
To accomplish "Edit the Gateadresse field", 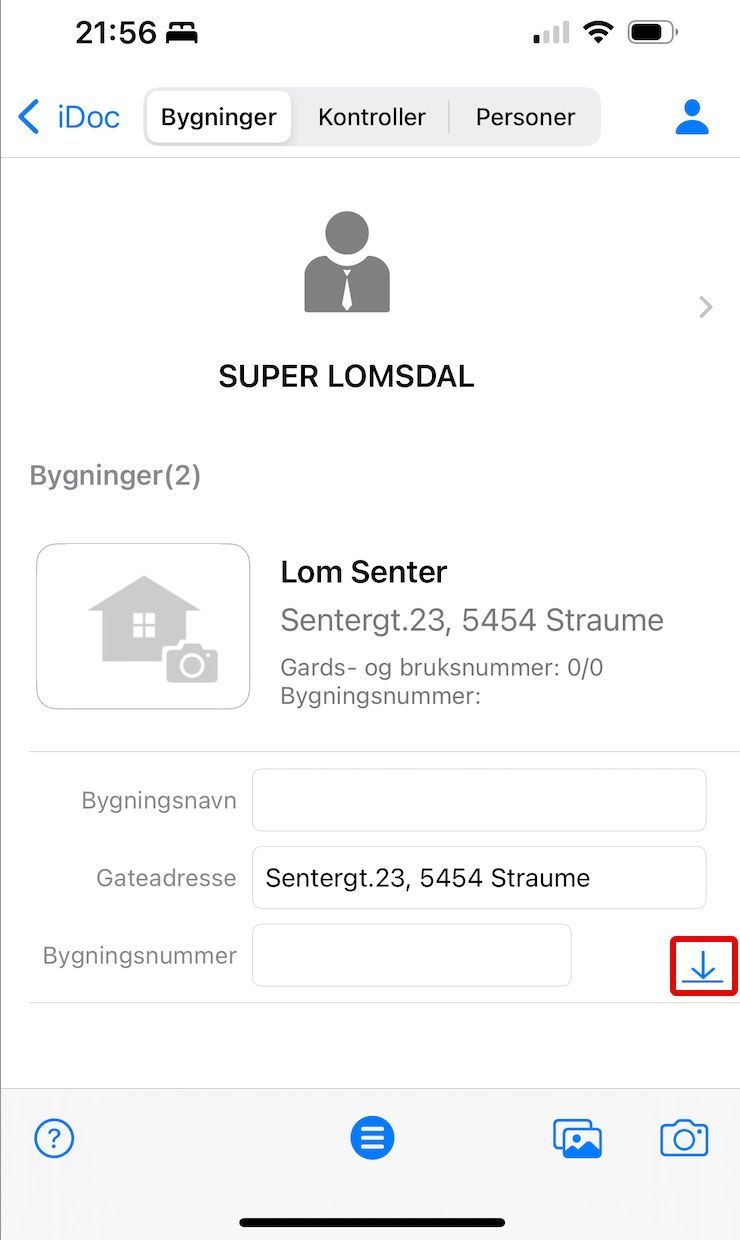I will click(x=478, y=878).
